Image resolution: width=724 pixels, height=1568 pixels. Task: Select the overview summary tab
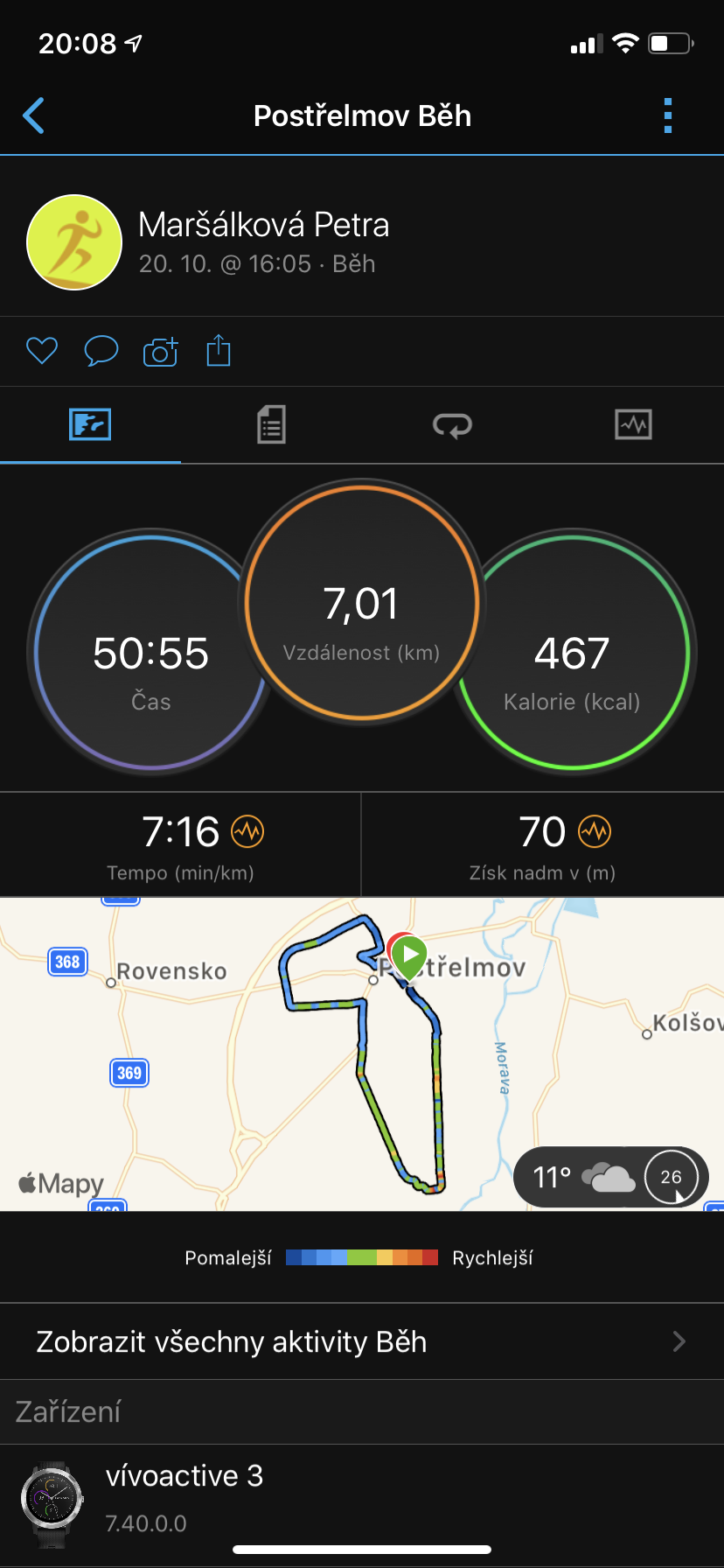click(90, 425)
